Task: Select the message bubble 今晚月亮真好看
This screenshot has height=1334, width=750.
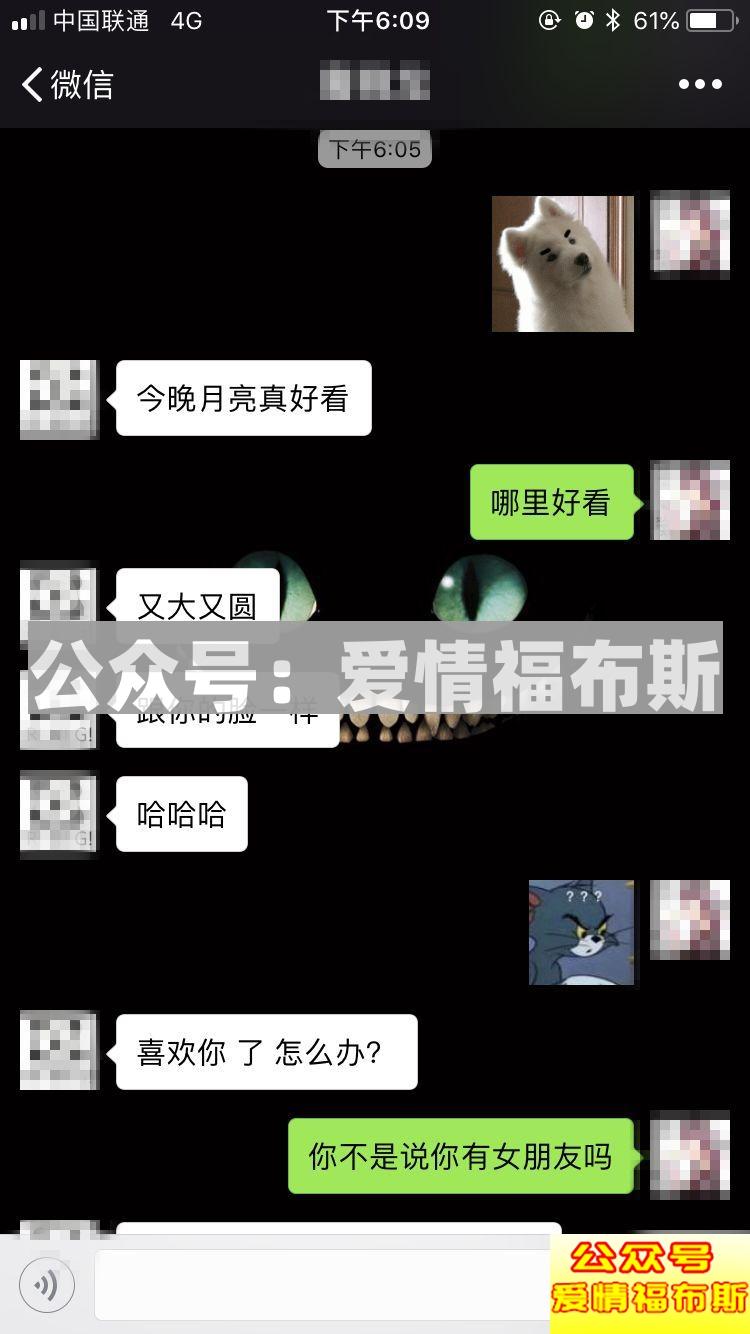Action: pos(243,398)
